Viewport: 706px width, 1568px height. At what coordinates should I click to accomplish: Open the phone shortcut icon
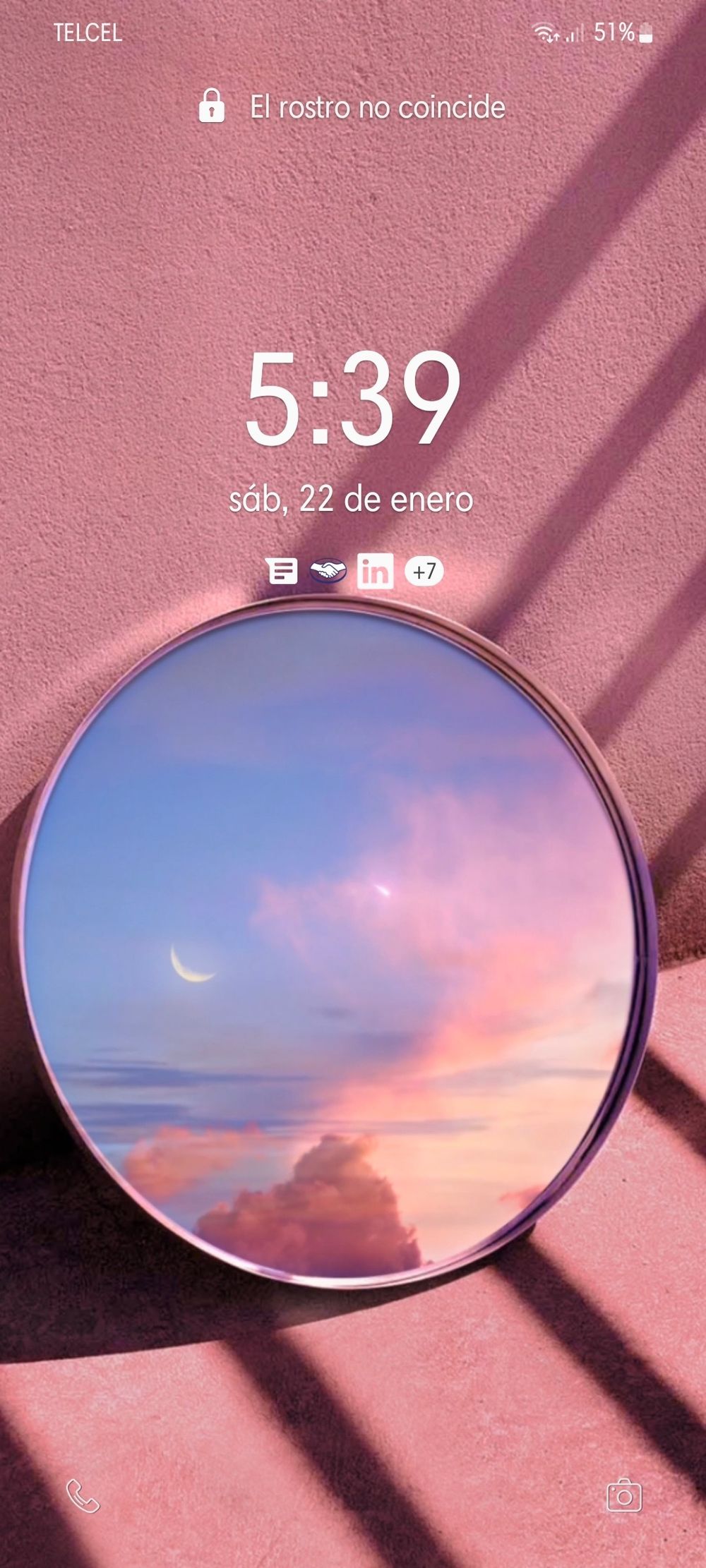point(83,1496)
